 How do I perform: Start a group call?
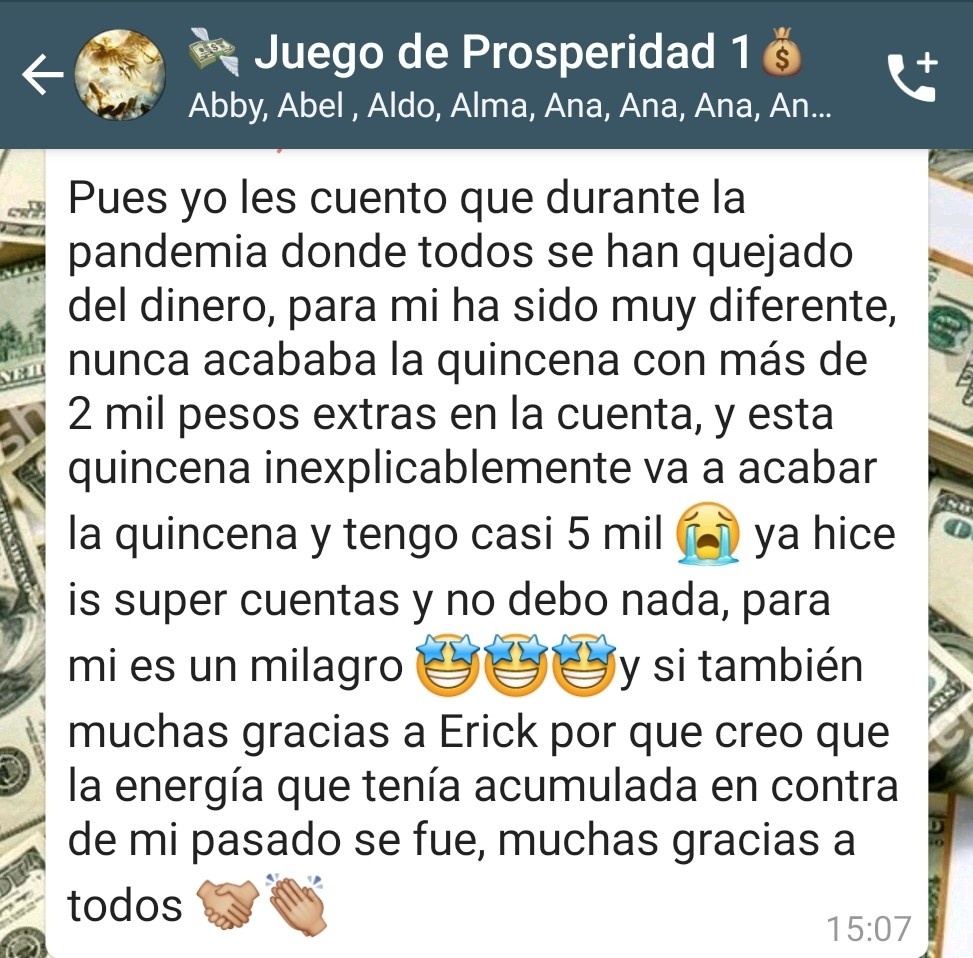pos(911,76)
